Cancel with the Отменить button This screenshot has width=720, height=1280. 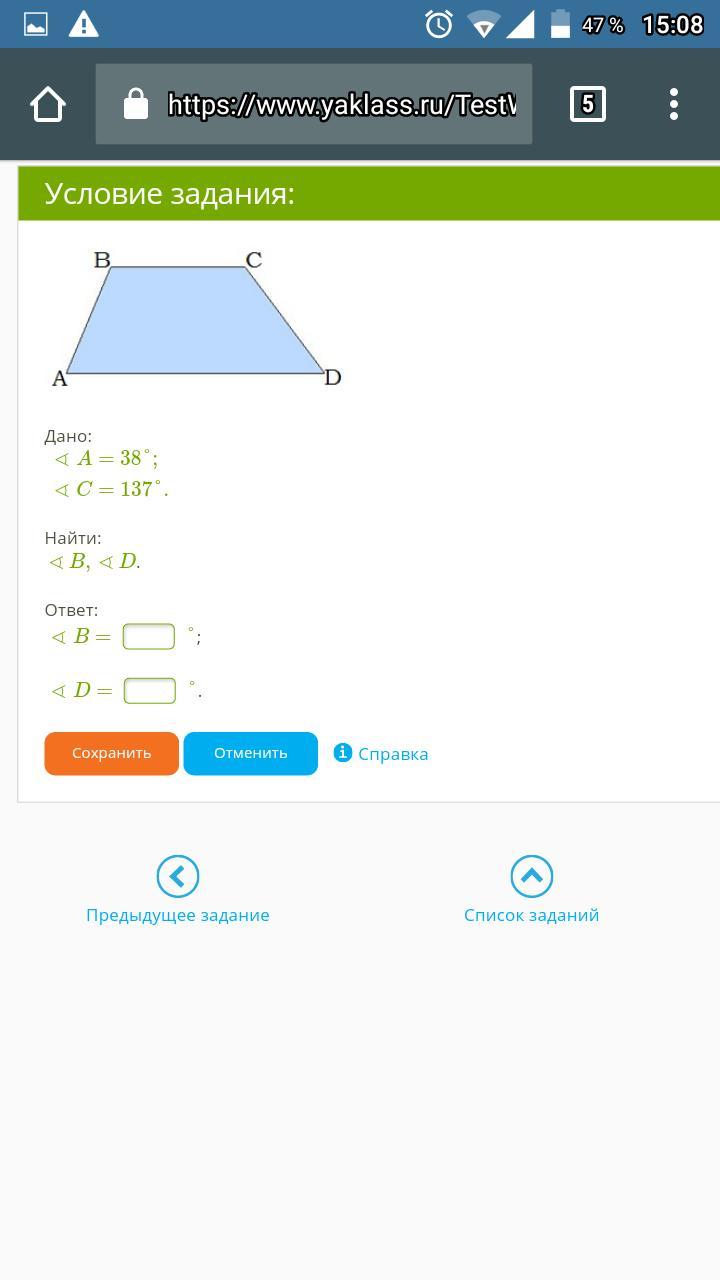point(251,753)
